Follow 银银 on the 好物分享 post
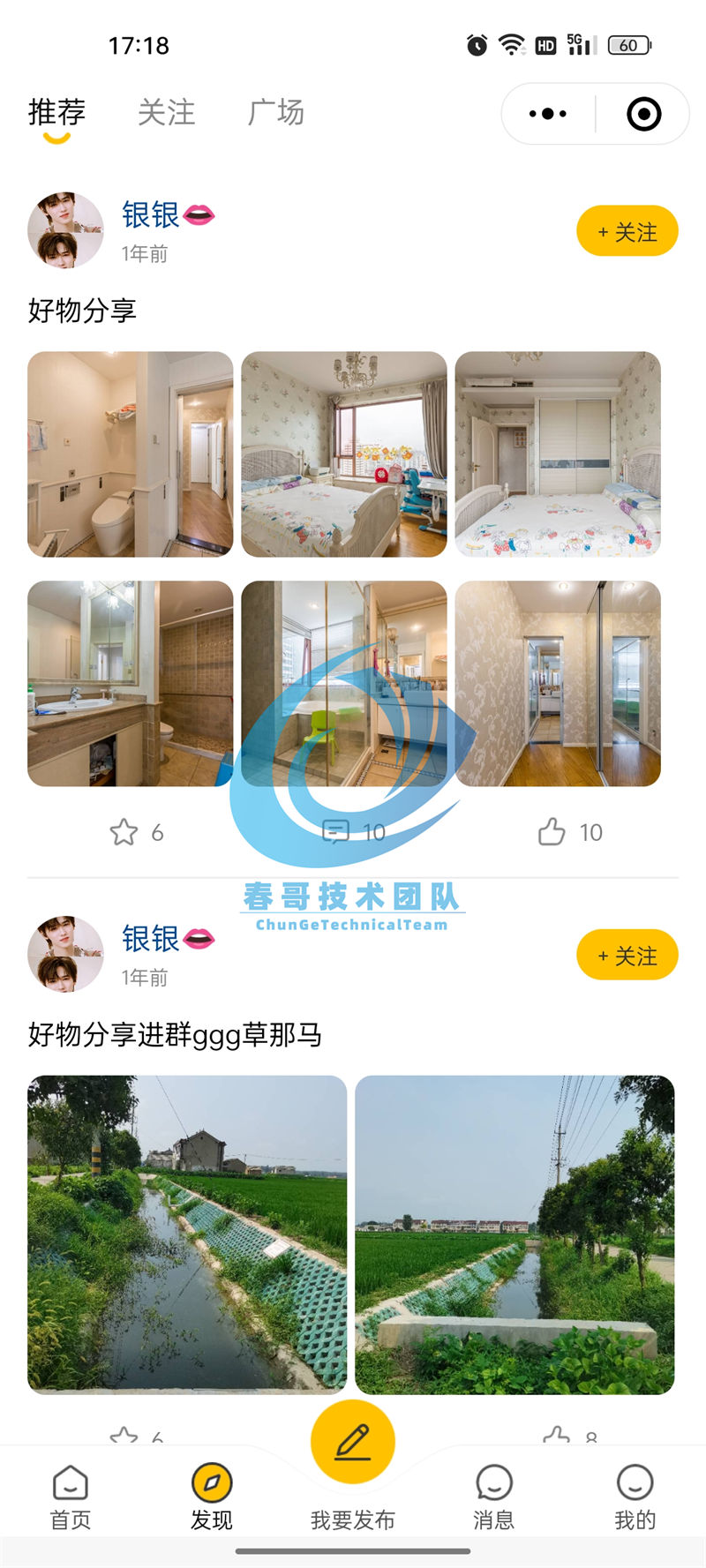The image size is (706, 1568). tap(627, 232)
